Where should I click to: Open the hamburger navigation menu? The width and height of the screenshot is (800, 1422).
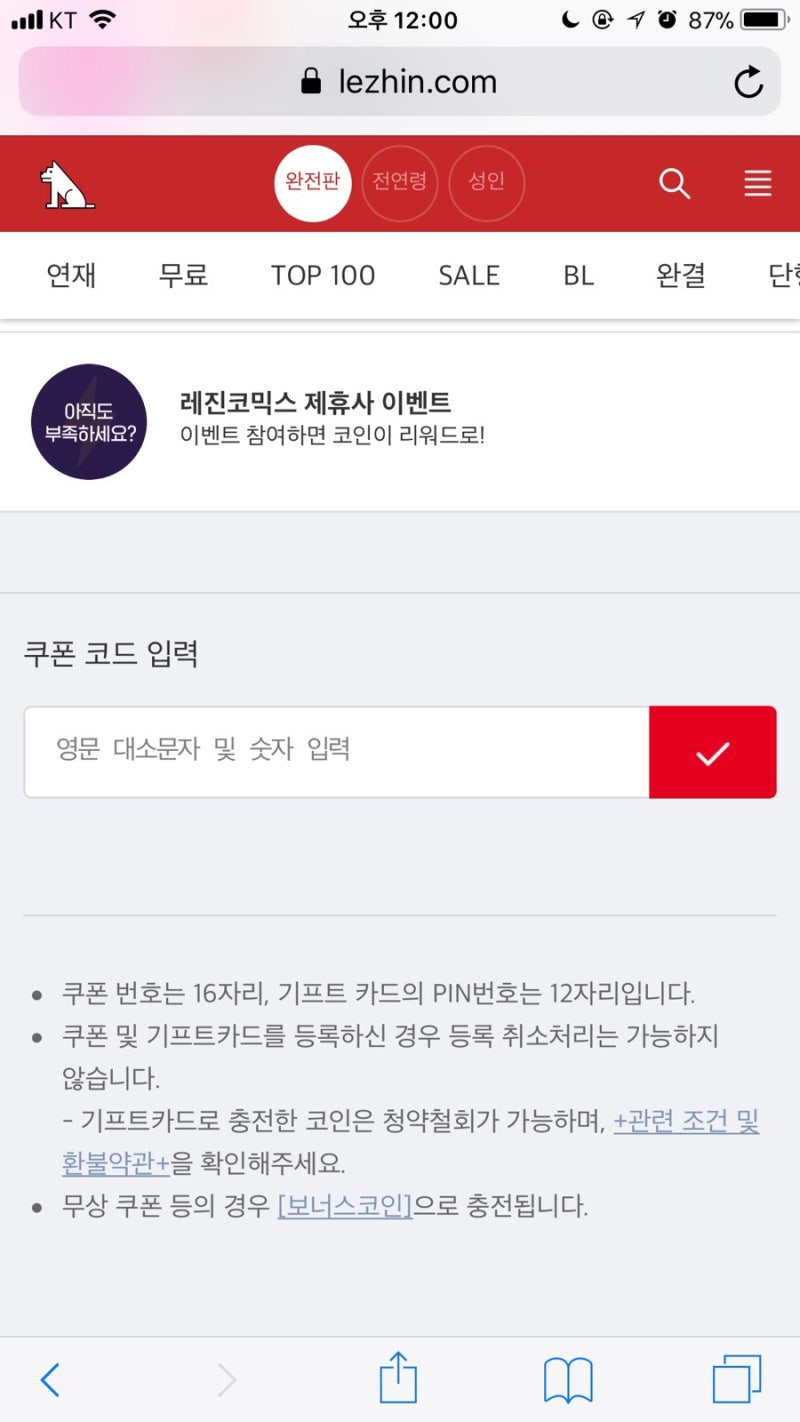[x=757, y=184]
